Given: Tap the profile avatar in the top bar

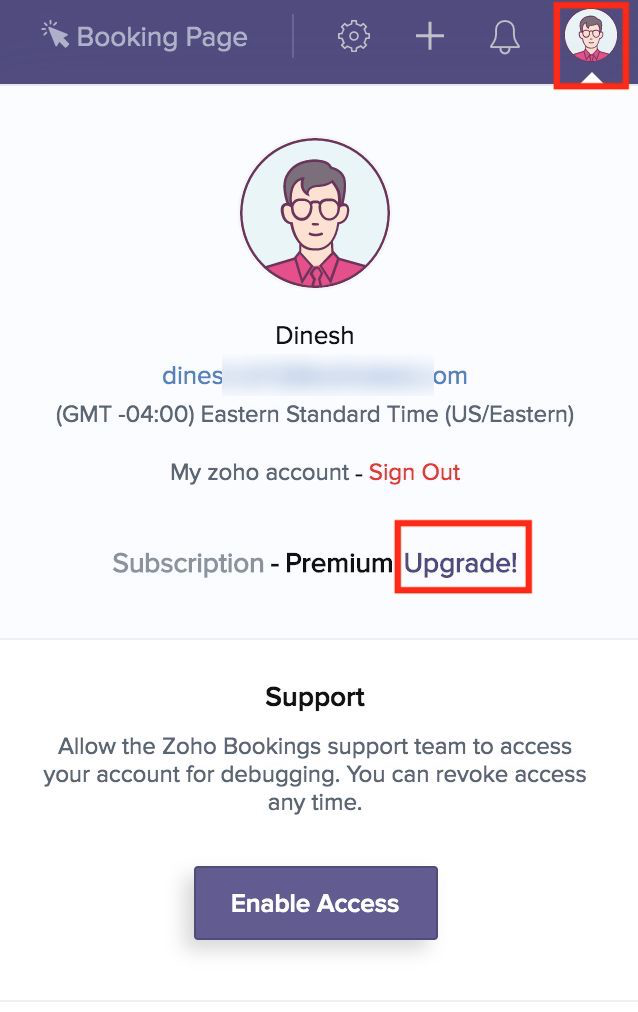Looking at the screenshot, I should [x=590, y=36].
